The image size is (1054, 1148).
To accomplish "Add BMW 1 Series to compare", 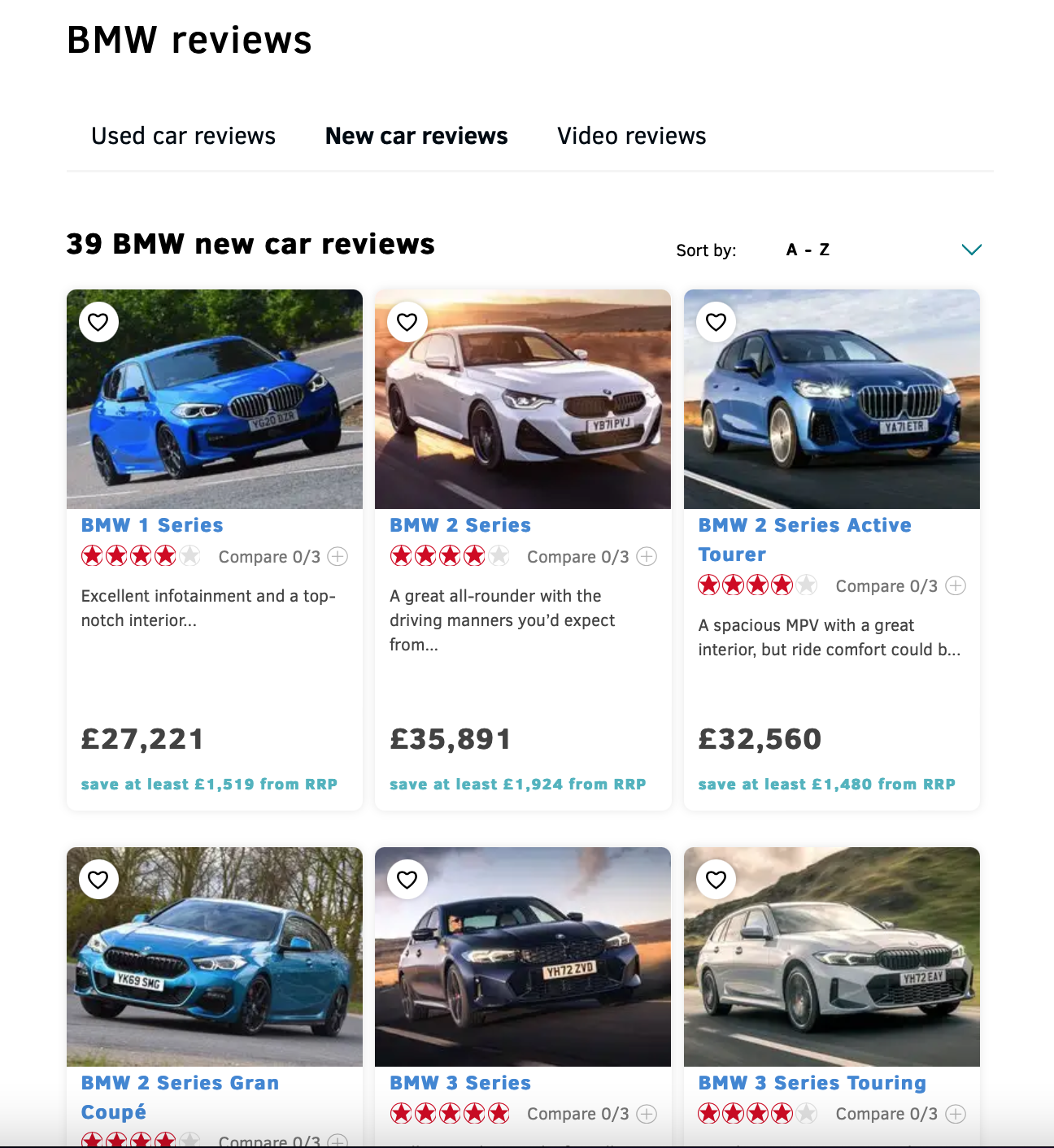I will click(338, 557).
